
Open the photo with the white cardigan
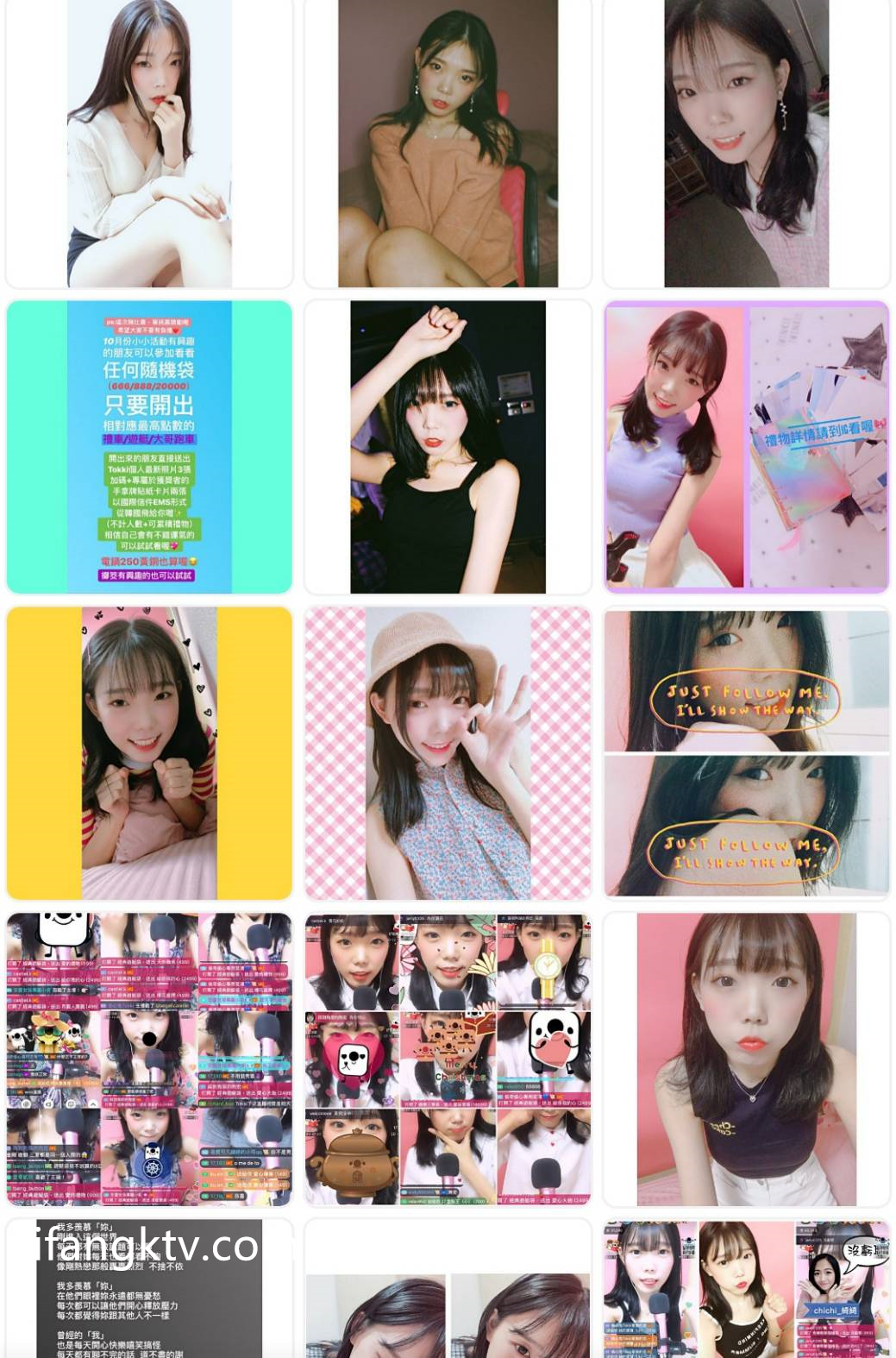coord(149,143)
